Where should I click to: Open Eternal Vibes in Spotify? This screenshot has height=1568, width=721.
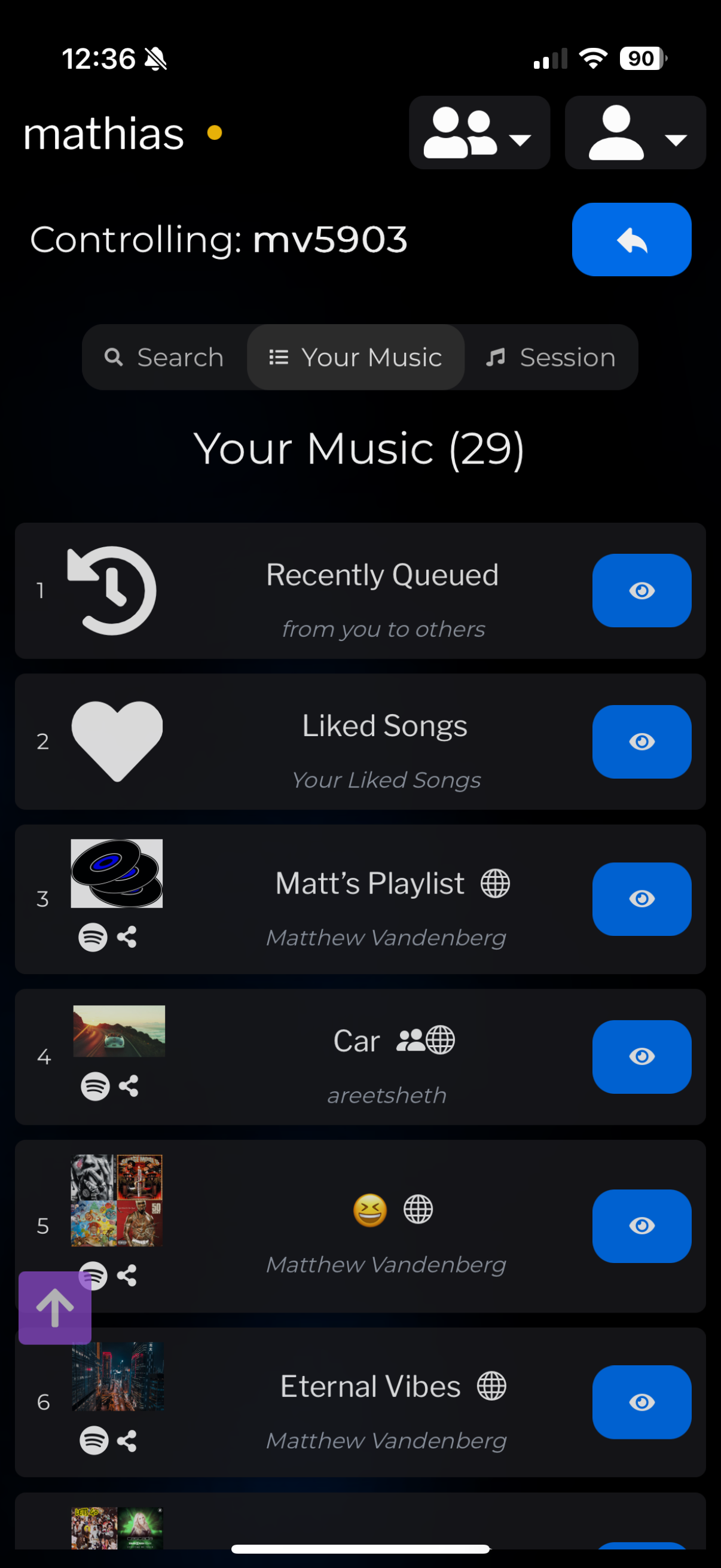94,1441
